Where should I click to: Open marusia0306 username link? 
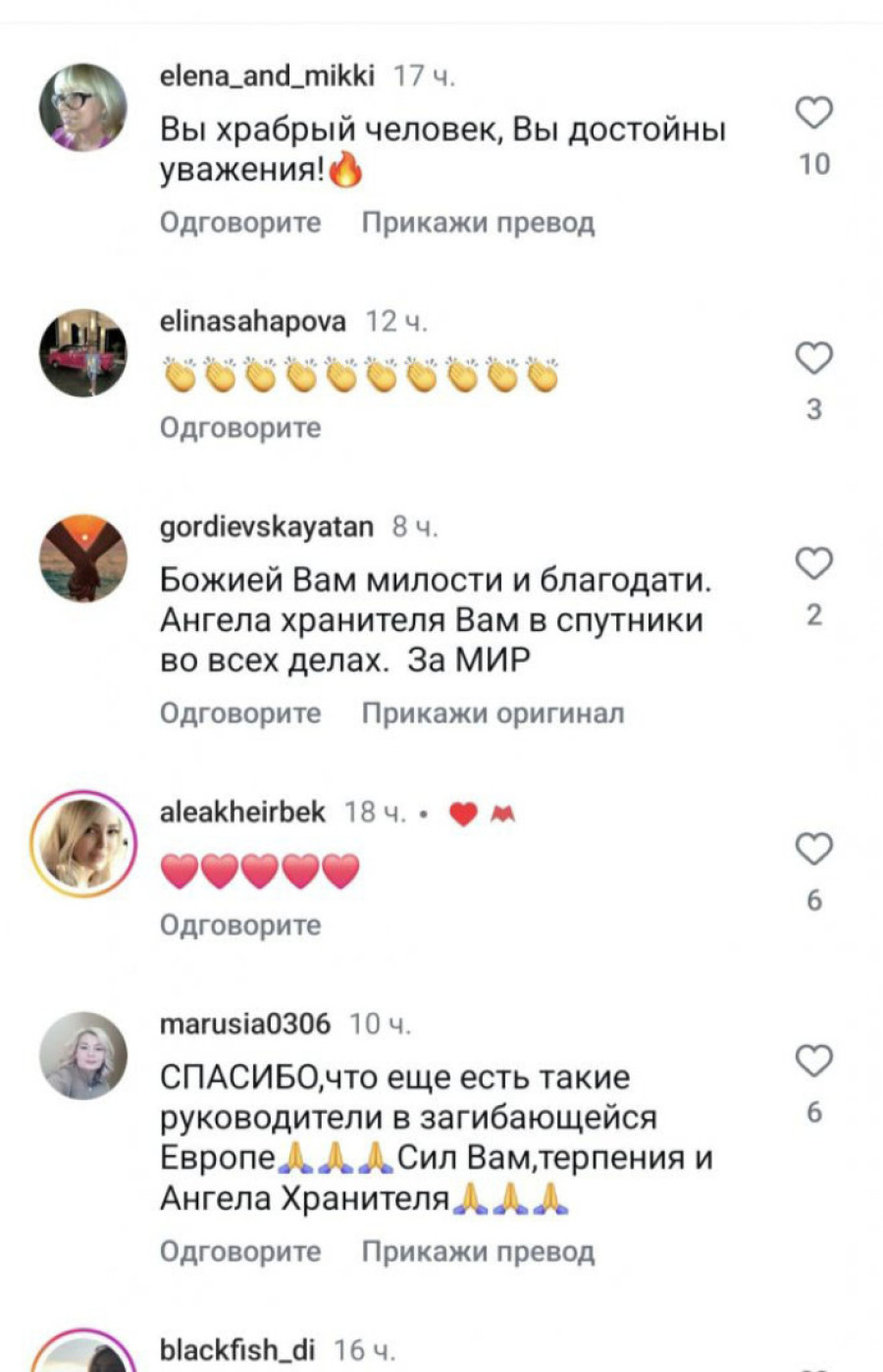click(x=244, y=1025)
